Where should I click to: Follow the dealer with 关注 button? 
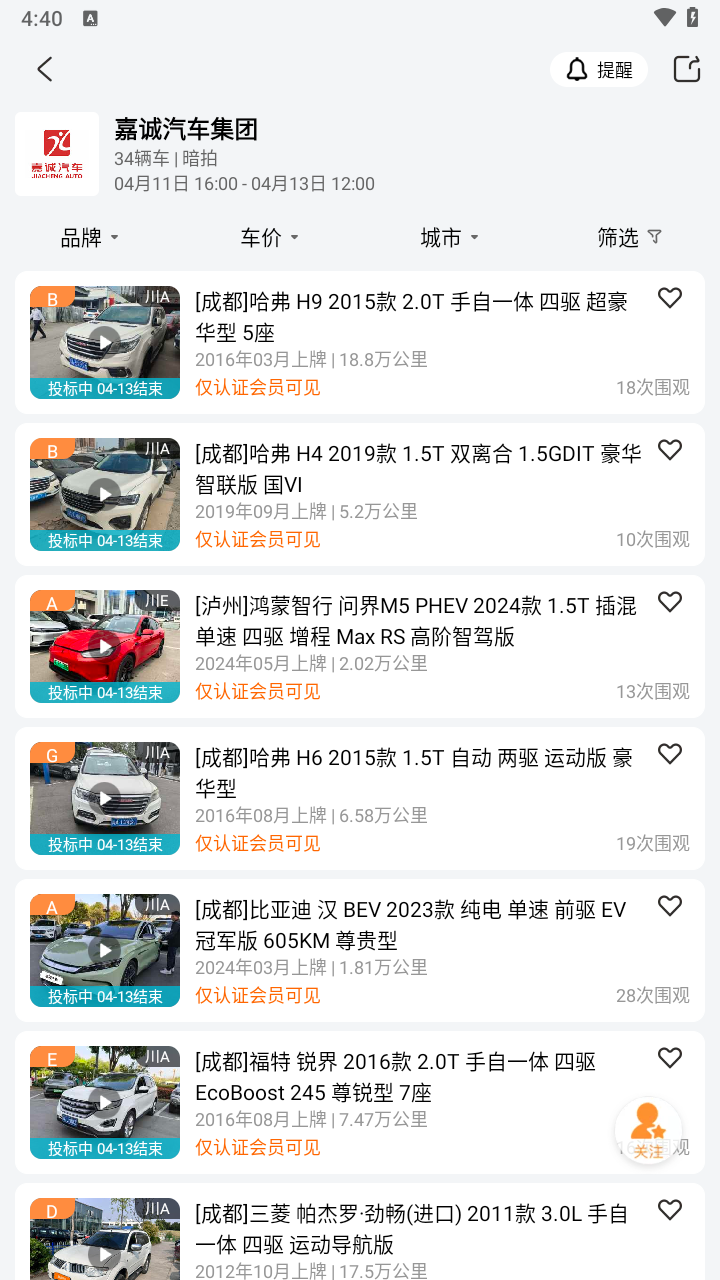[648, 1131]
